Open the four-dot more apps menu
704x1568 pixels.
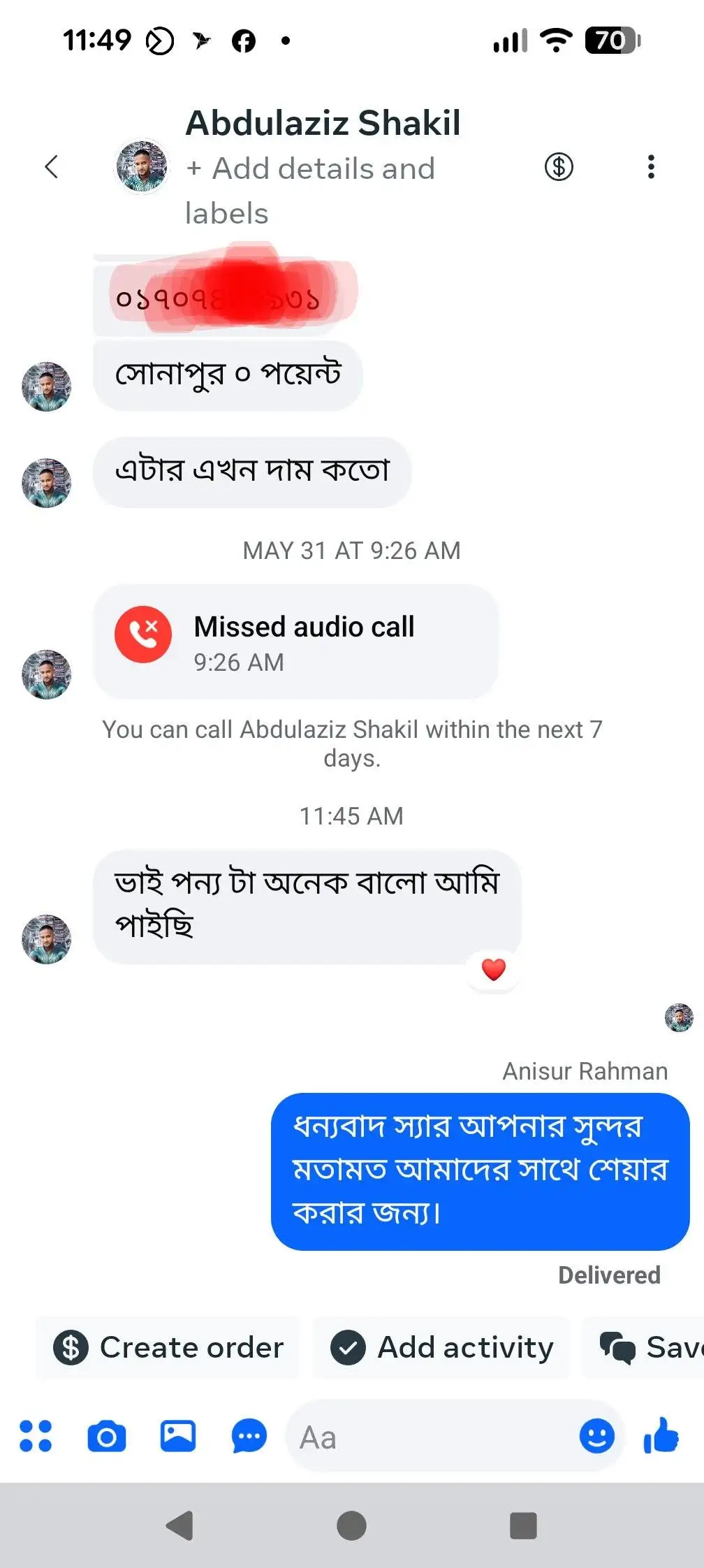point(36,1437)
